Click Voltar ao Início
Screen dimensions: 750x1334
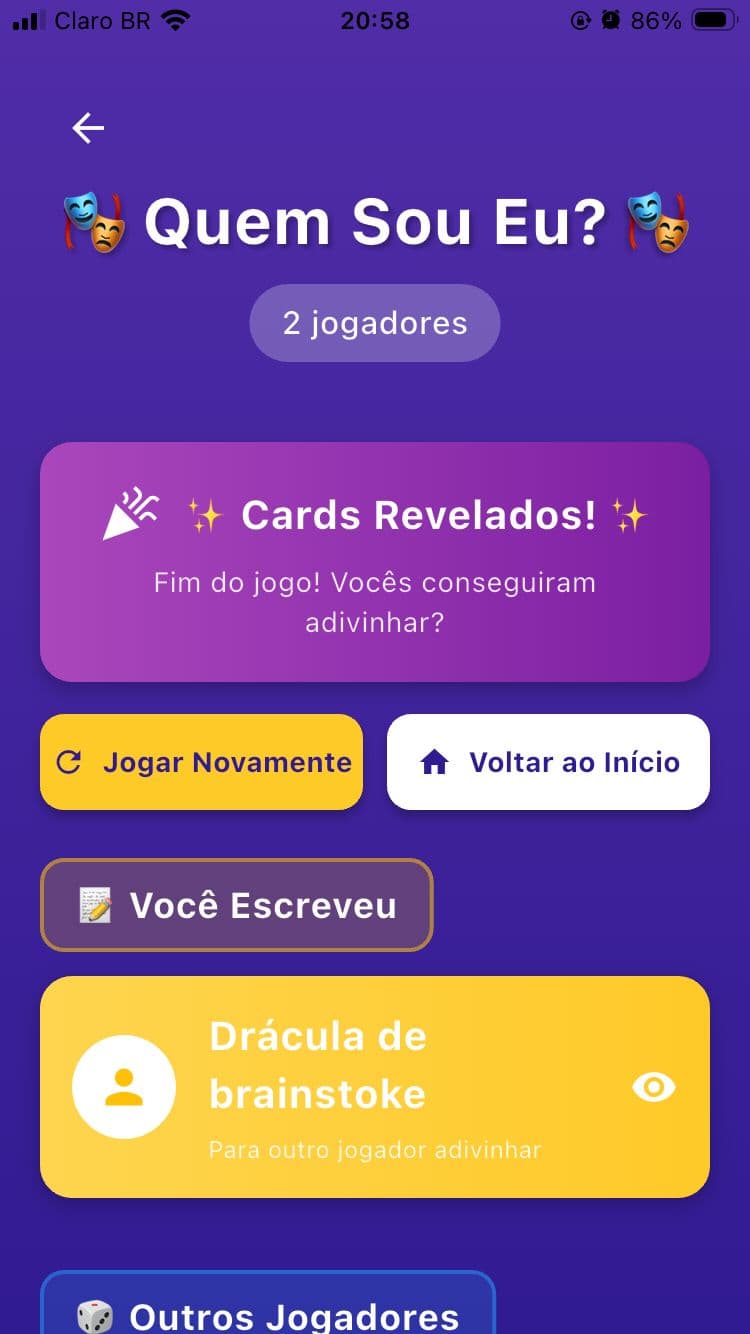pyautogui.click(x=547, y=761)
